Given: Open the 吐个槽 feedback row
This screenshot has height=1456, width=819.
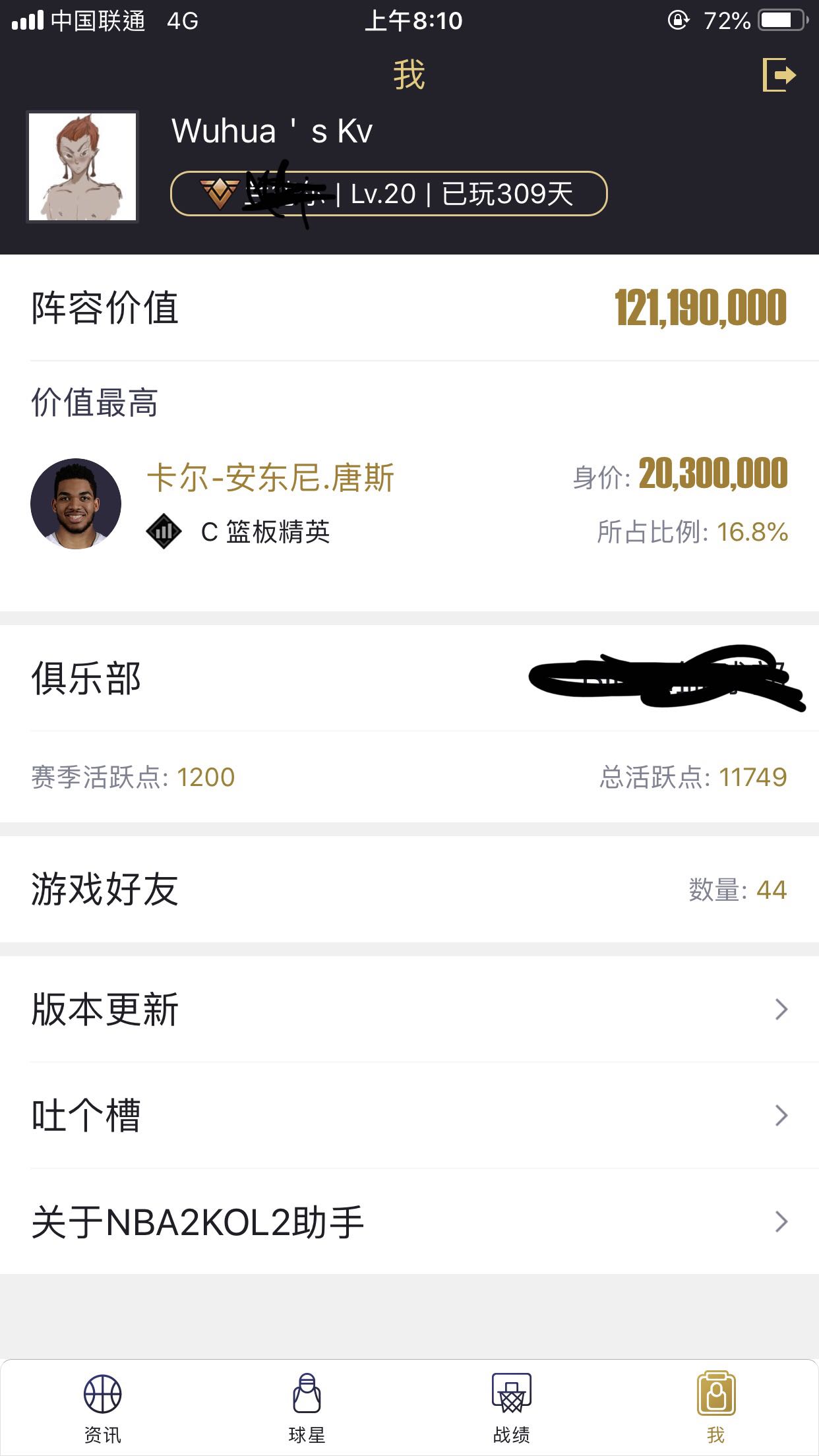Looking at the screenshot, I should [409, 1115].
